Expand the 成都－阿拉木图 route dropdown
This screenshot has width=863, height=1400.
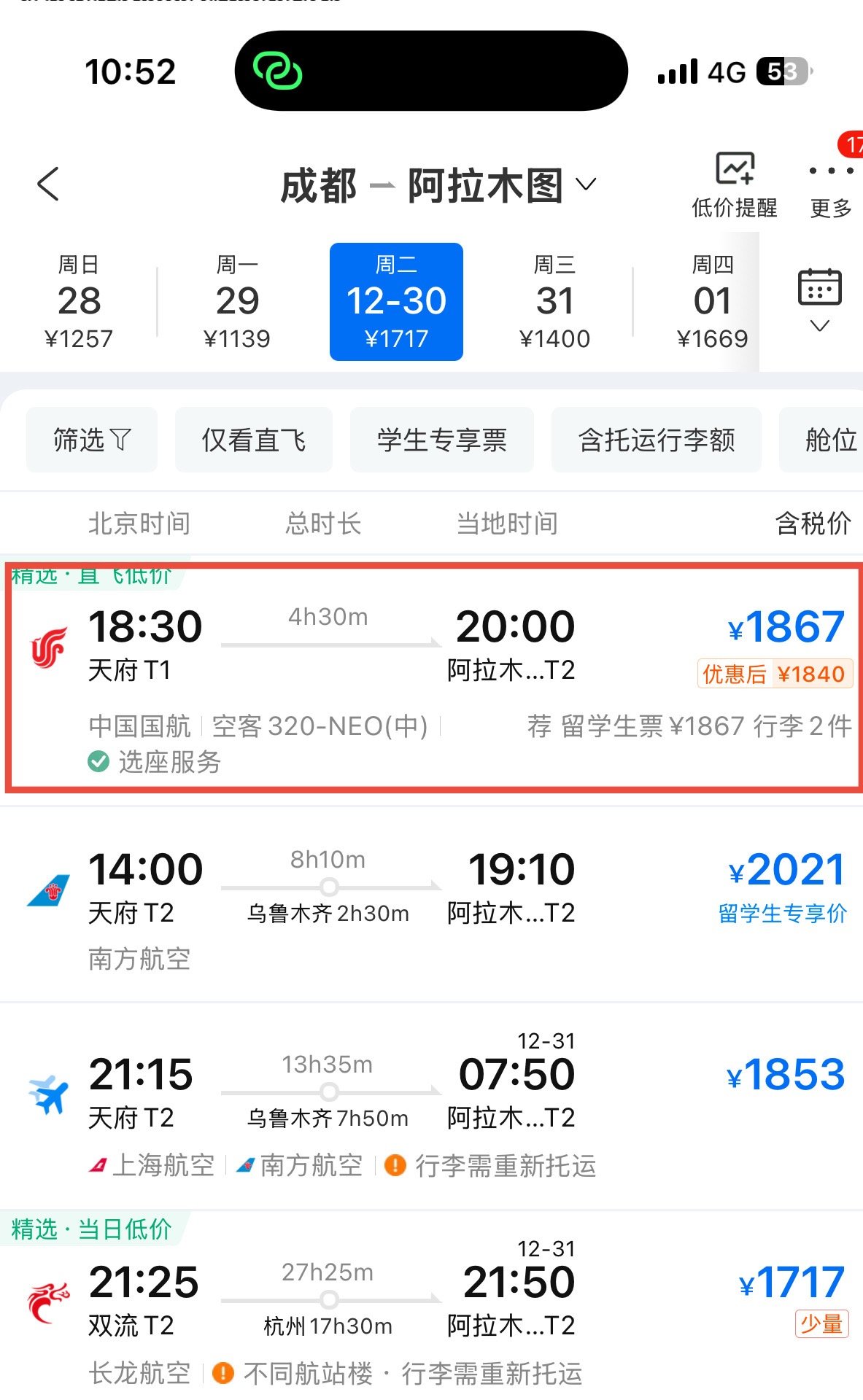tap(438, 185)
